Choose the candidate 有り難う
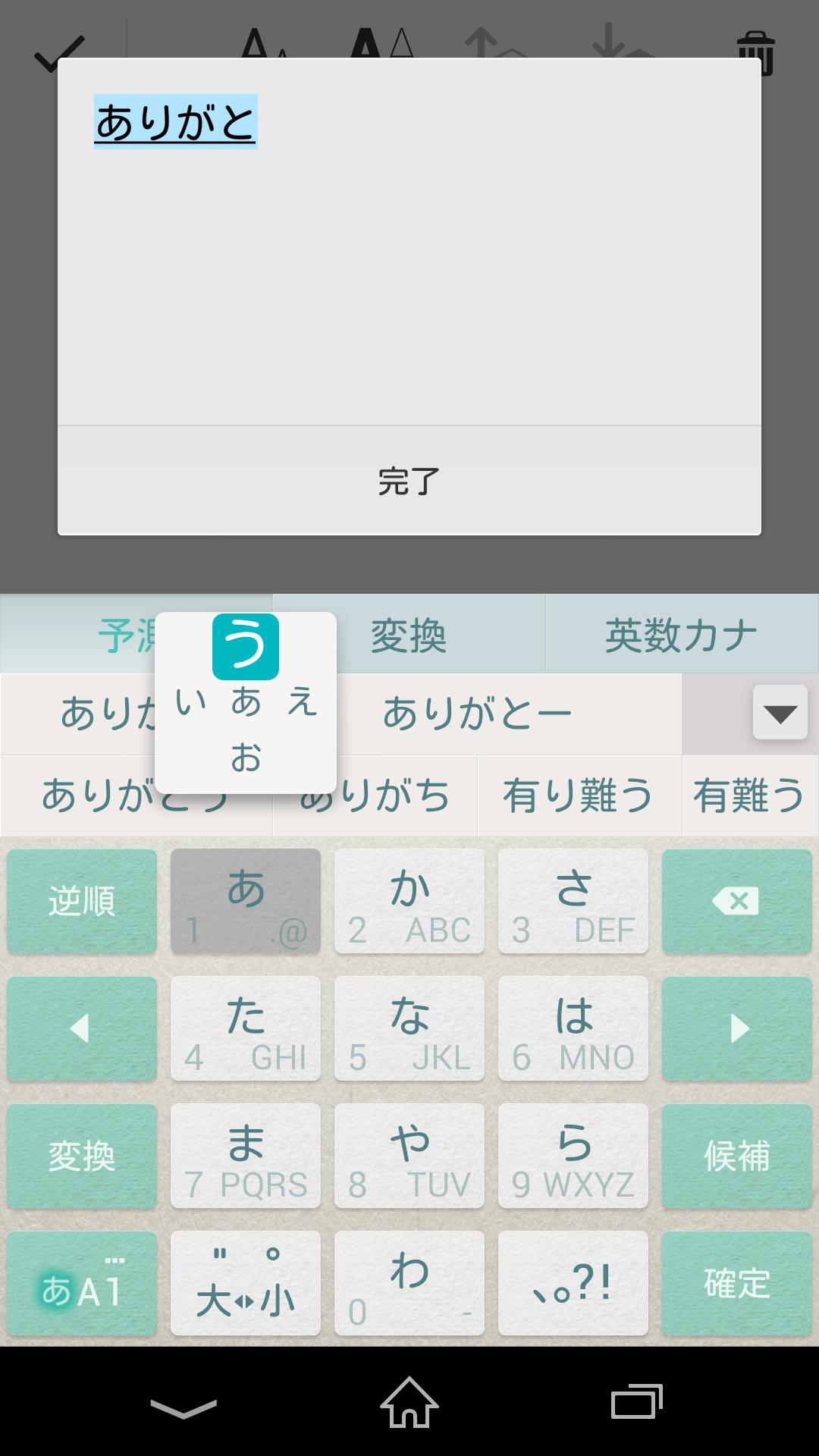This screenshot has height=1456, width=819. click(579, 796)
